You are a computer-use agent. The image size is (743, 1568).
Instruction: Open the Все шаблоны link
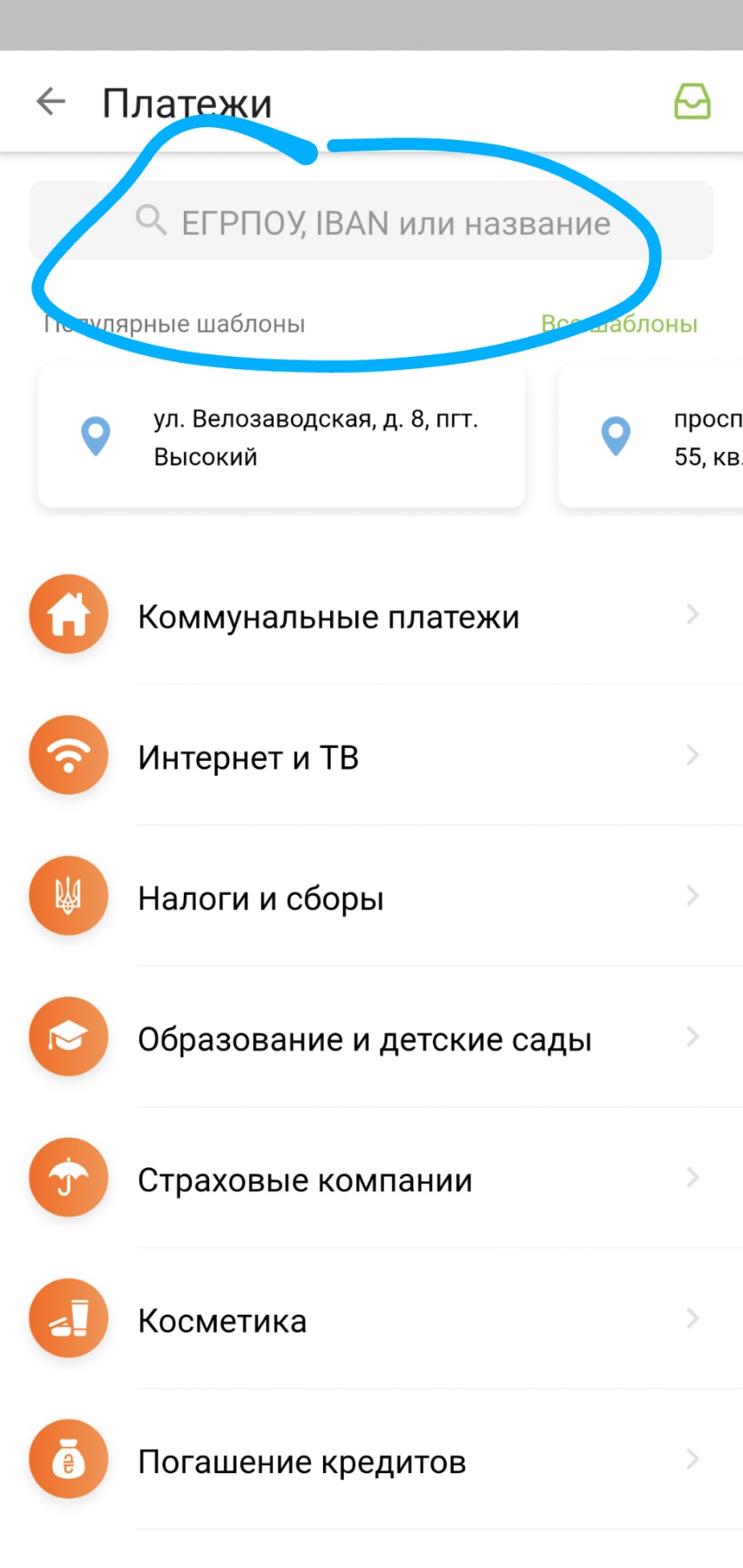[x=619, y=324]
